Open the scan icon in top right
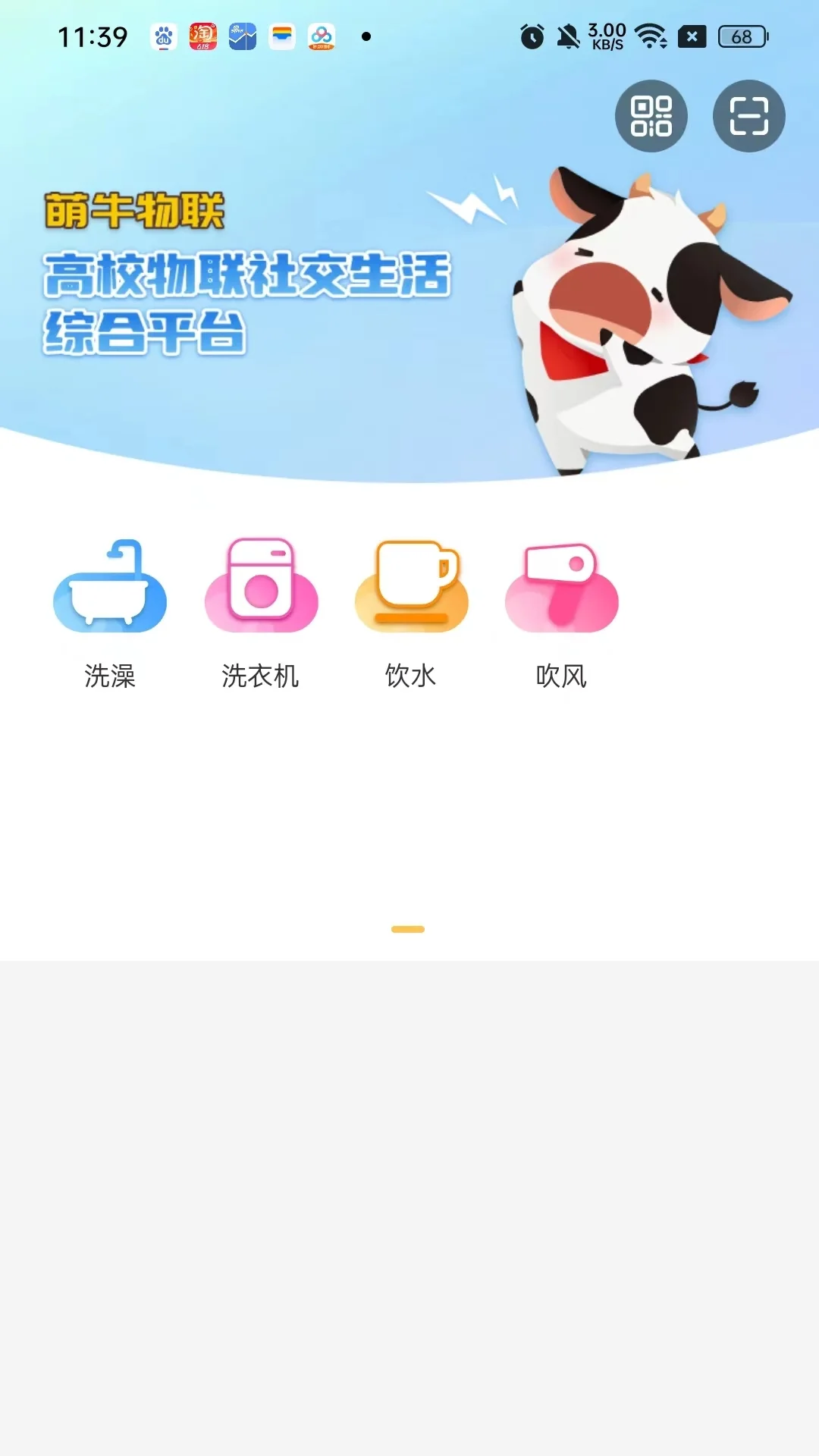 (x=748, y=115)
